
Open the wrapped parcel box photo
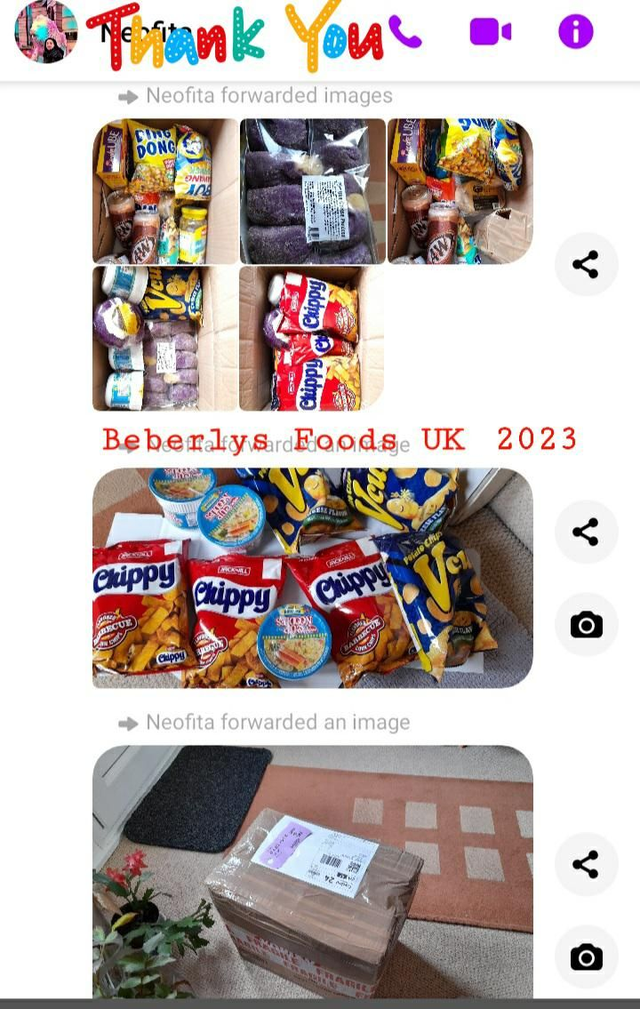pyautogui.click(x=312, y=870)
